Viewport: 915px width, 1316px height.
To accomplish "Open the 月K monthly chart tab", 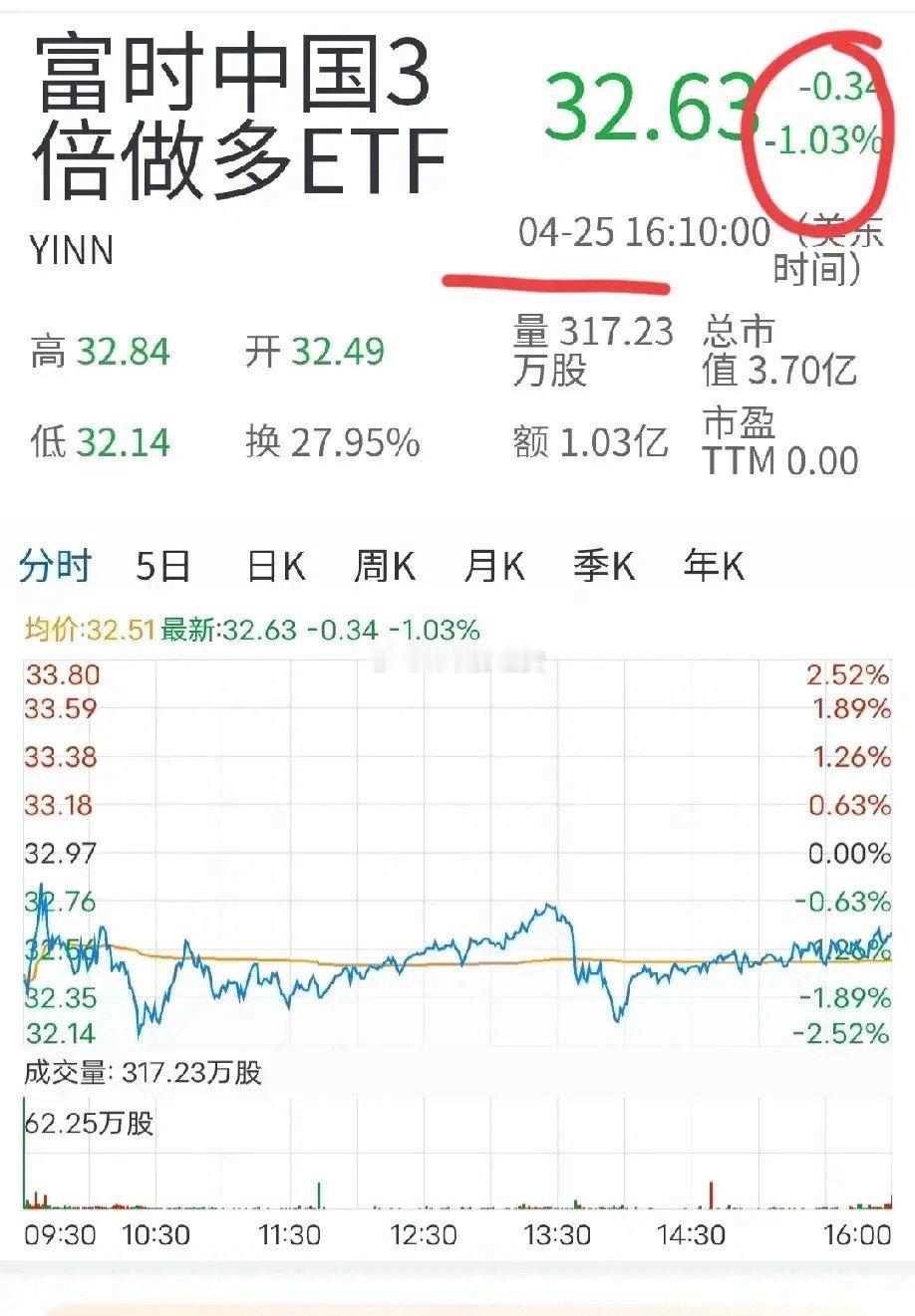I will 494,566.
